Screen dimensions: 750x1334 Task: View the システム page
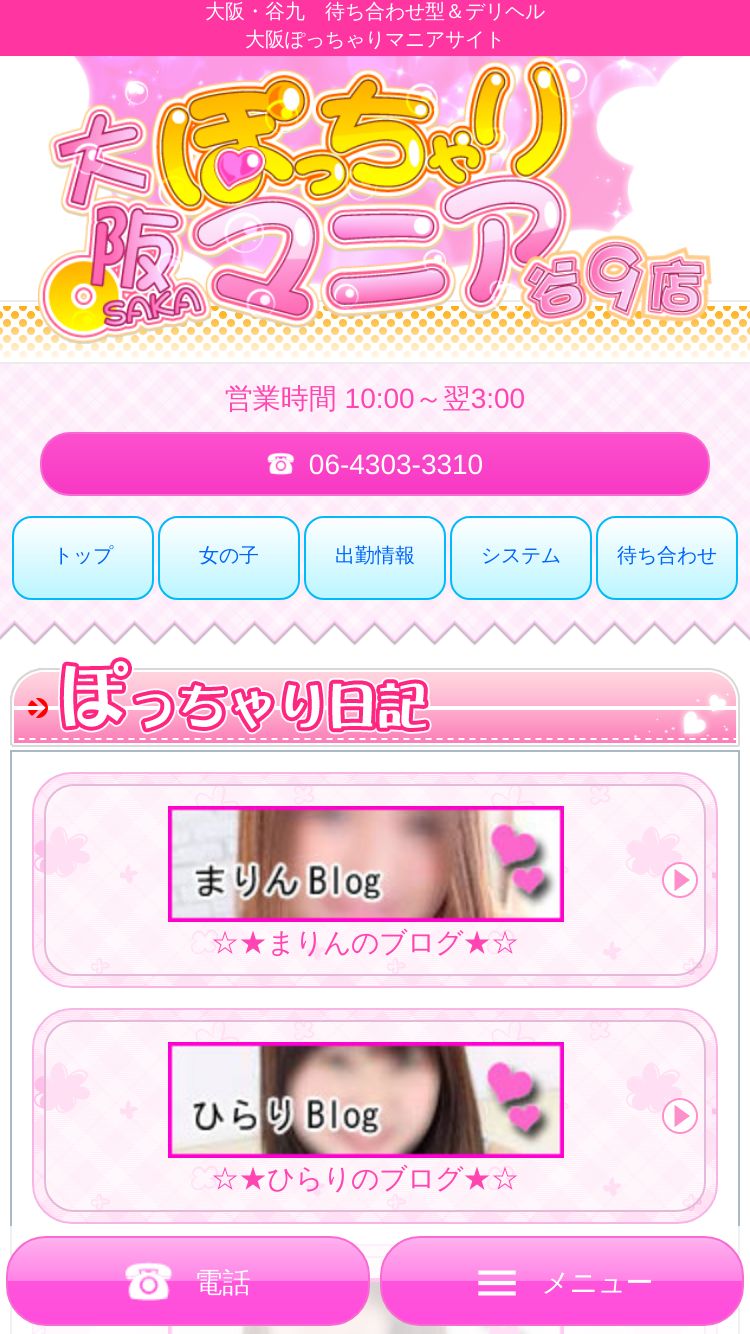tap(521, 557)
